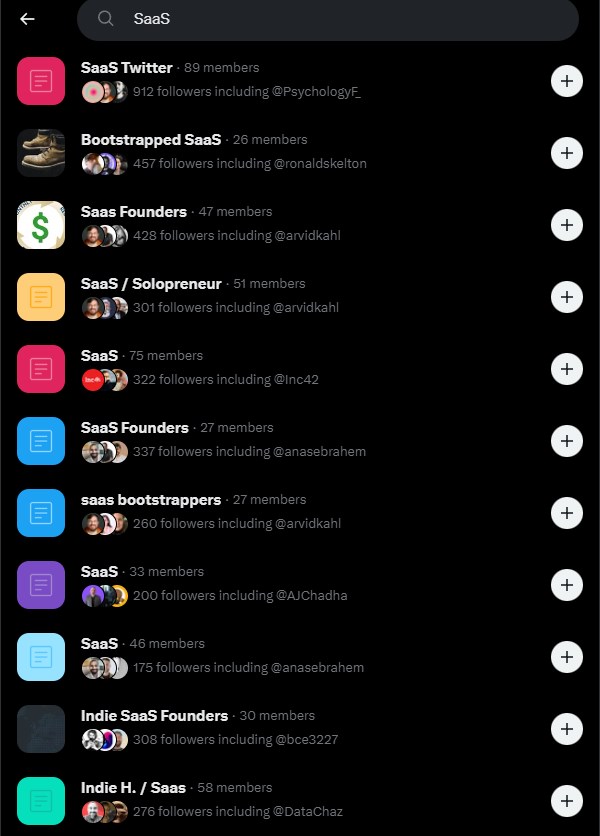Go back using the arrow icon
This screenshot has height=836, width=600.
click(x=27, y=19)
